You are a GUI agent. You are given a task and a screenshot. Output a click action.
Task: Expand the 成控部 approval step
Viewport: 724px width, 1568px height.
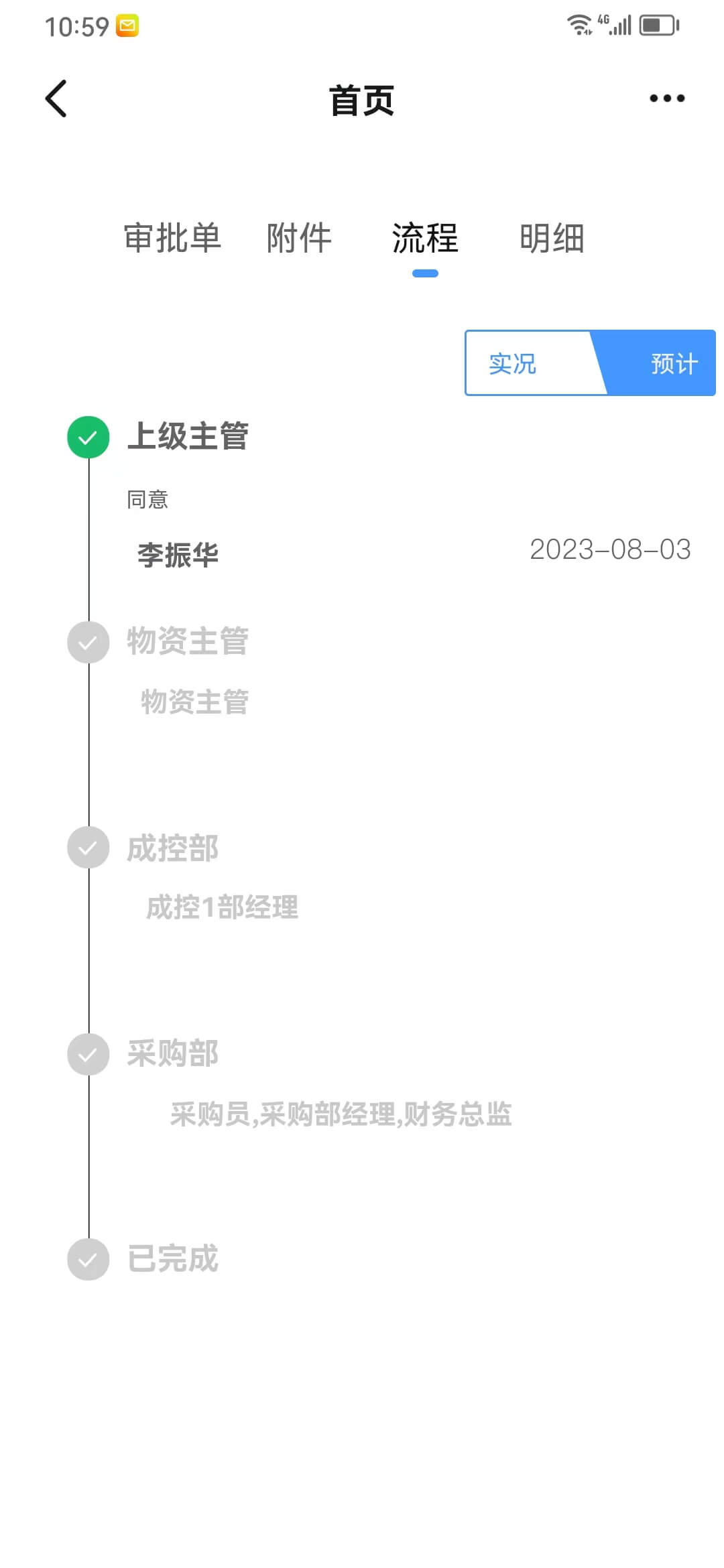(x=172, y=847)
